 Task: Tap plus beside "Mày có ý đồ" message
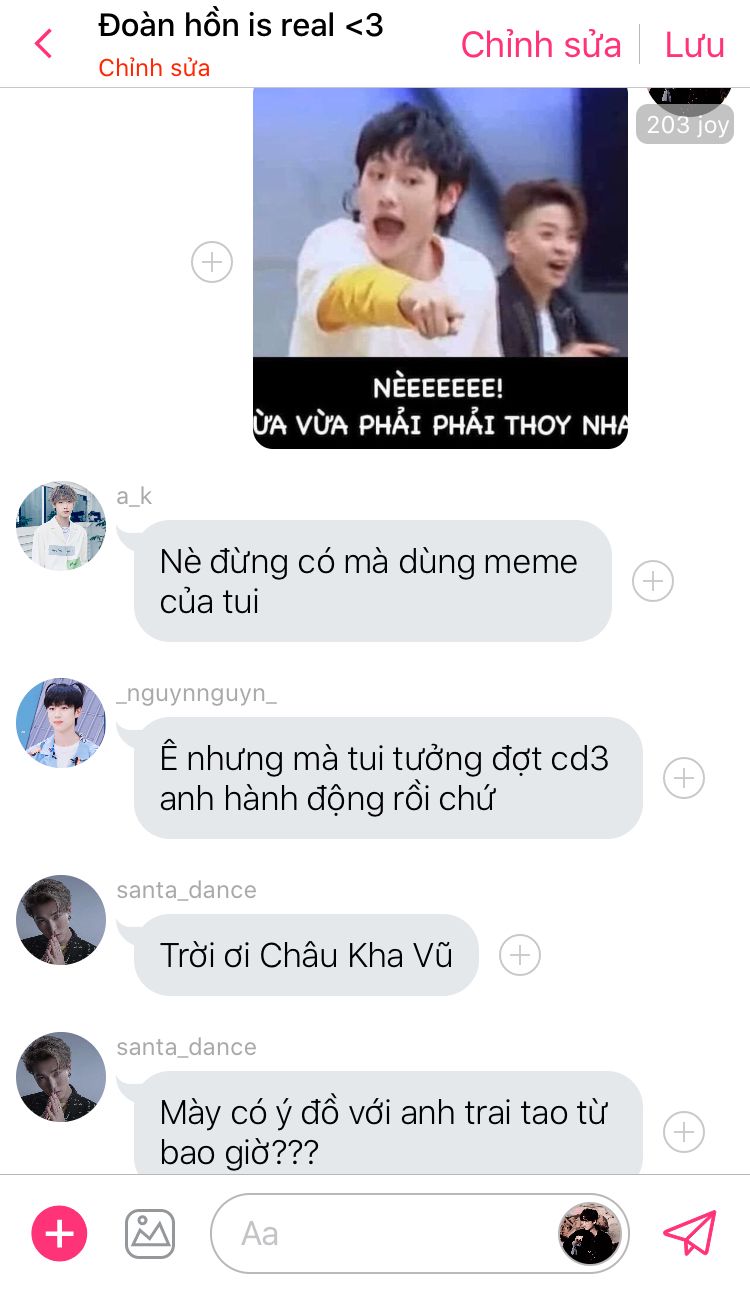point(684,1132)
